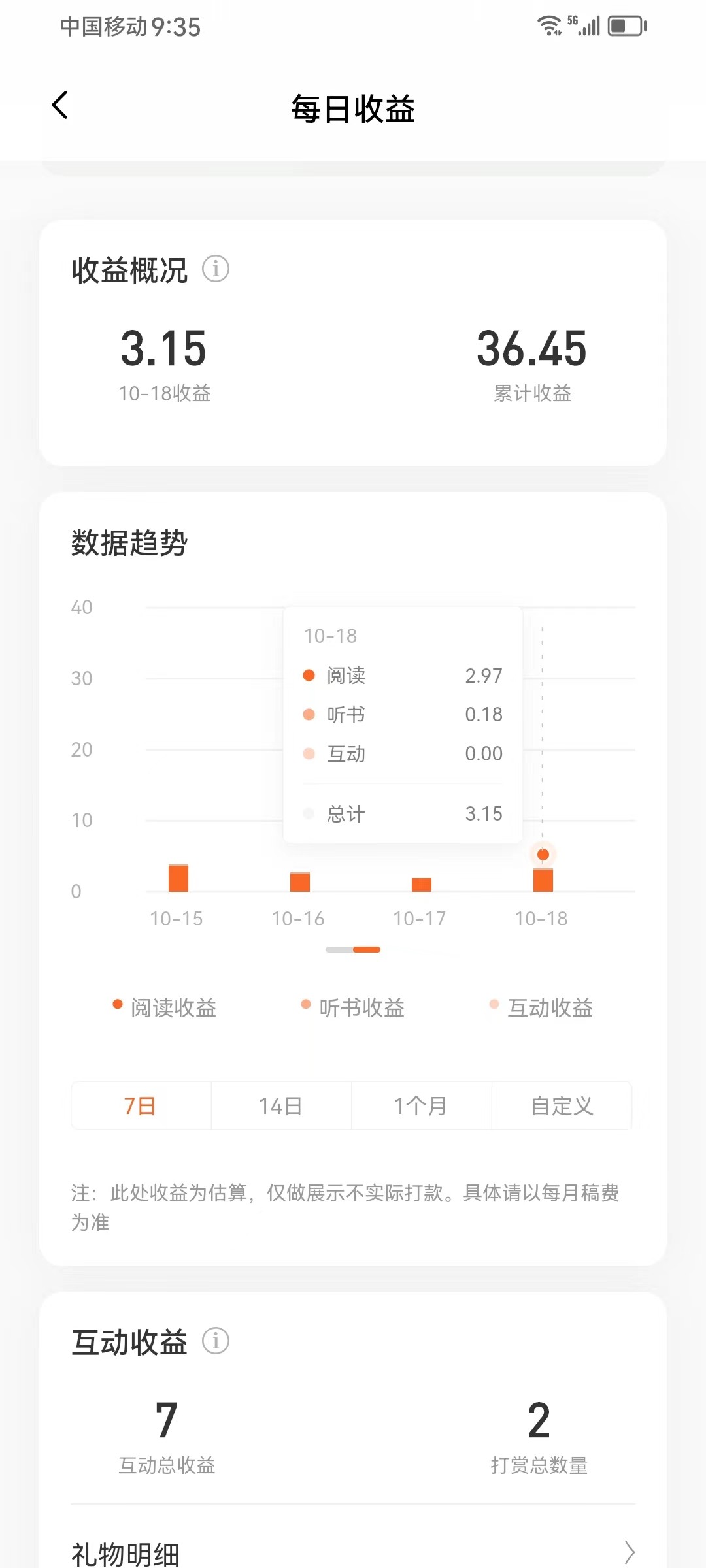Image resolution: width=706 pixels, height=1568 pixels.
Task: Toggle the 互动收益 legend series
Action: pyautogui.click(x=541, y=1007)
